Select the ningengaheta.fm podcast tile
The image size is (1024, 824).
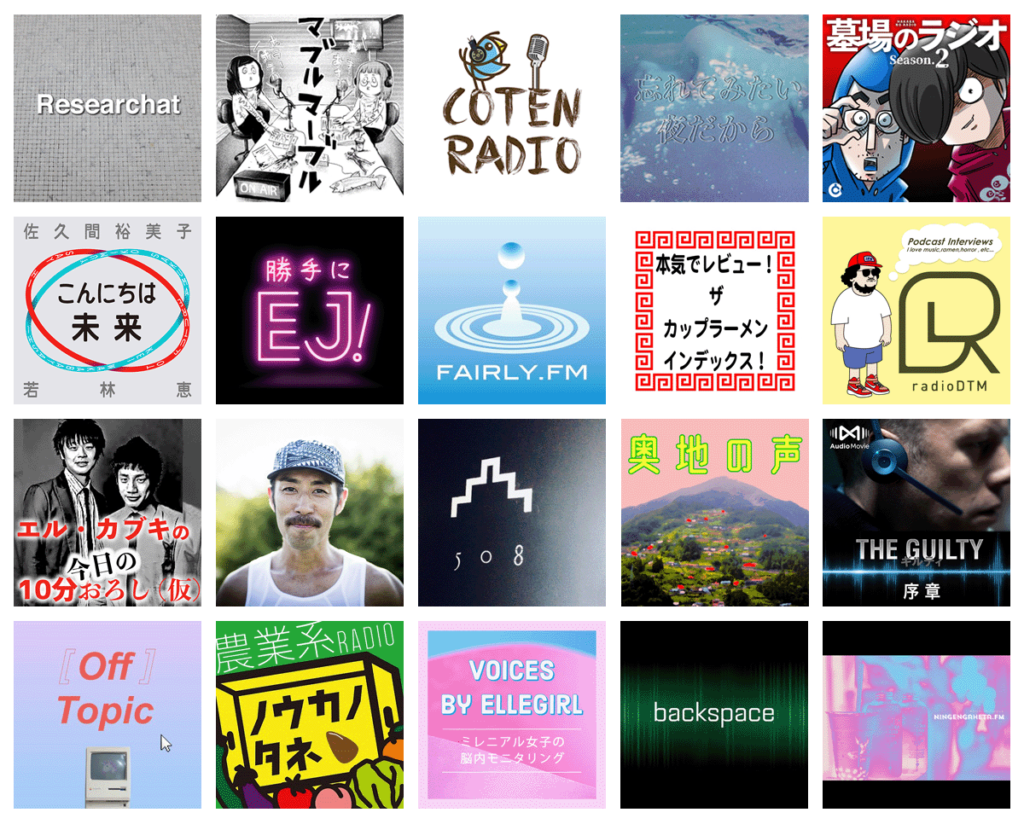point(916,717)
